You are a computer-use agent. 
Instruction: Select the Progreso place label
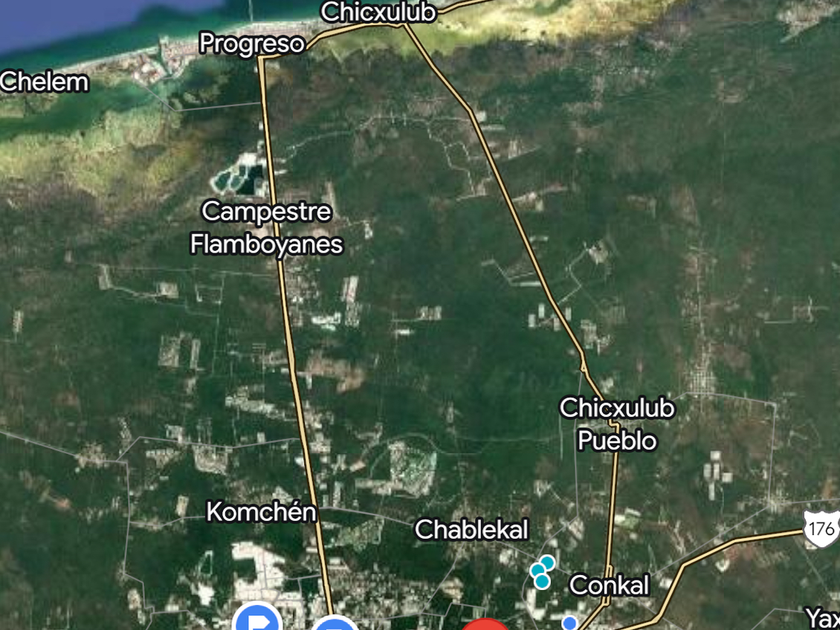click(x=252, y=43)
